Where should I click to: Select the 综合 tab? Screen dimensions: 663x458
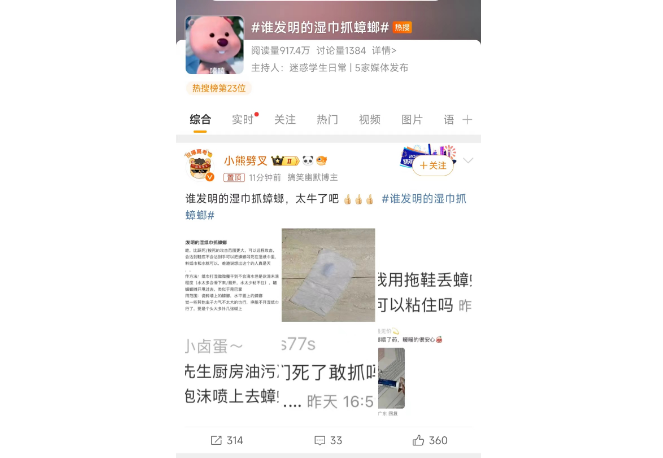click(x=200, y=119)
